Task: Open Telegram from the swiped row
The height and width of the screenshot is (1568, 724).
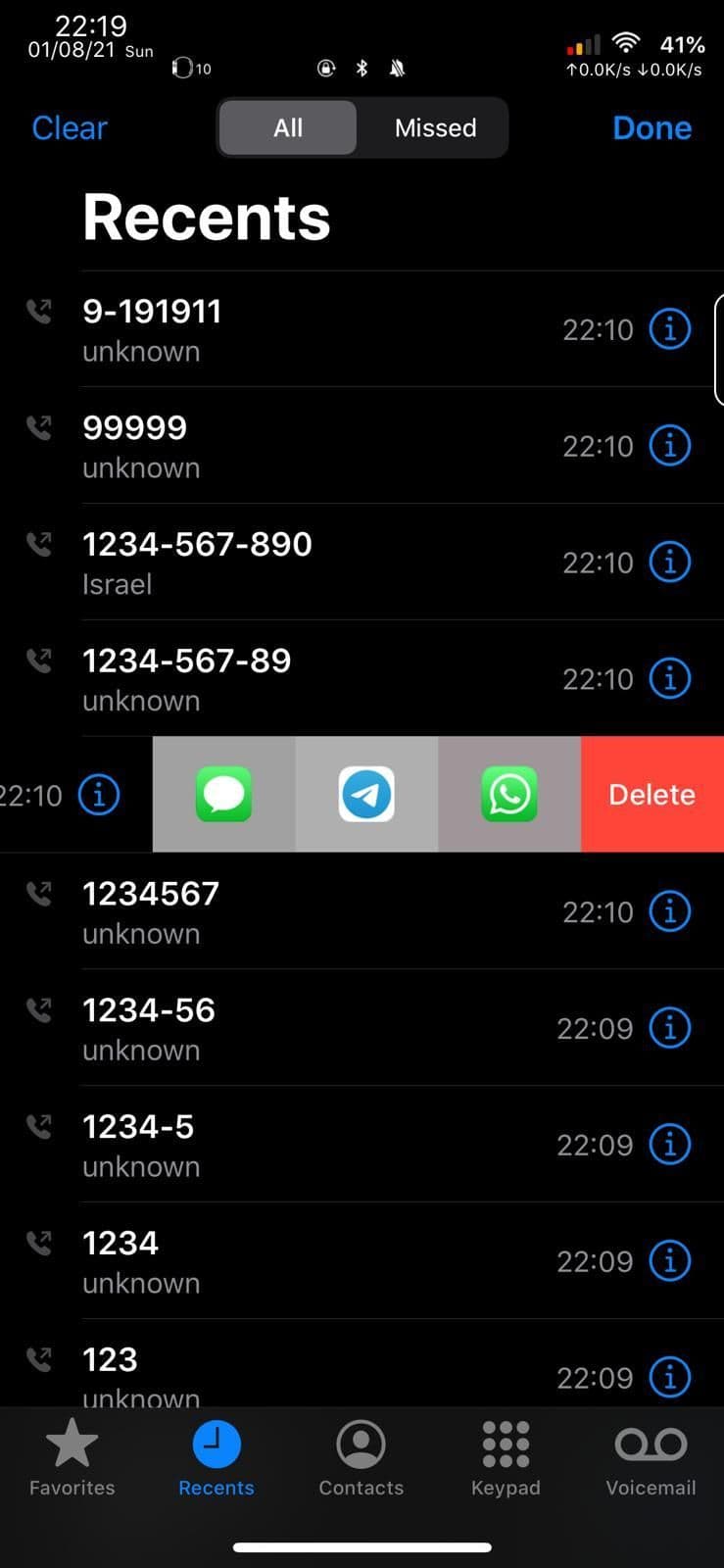Action: (366, 794)
